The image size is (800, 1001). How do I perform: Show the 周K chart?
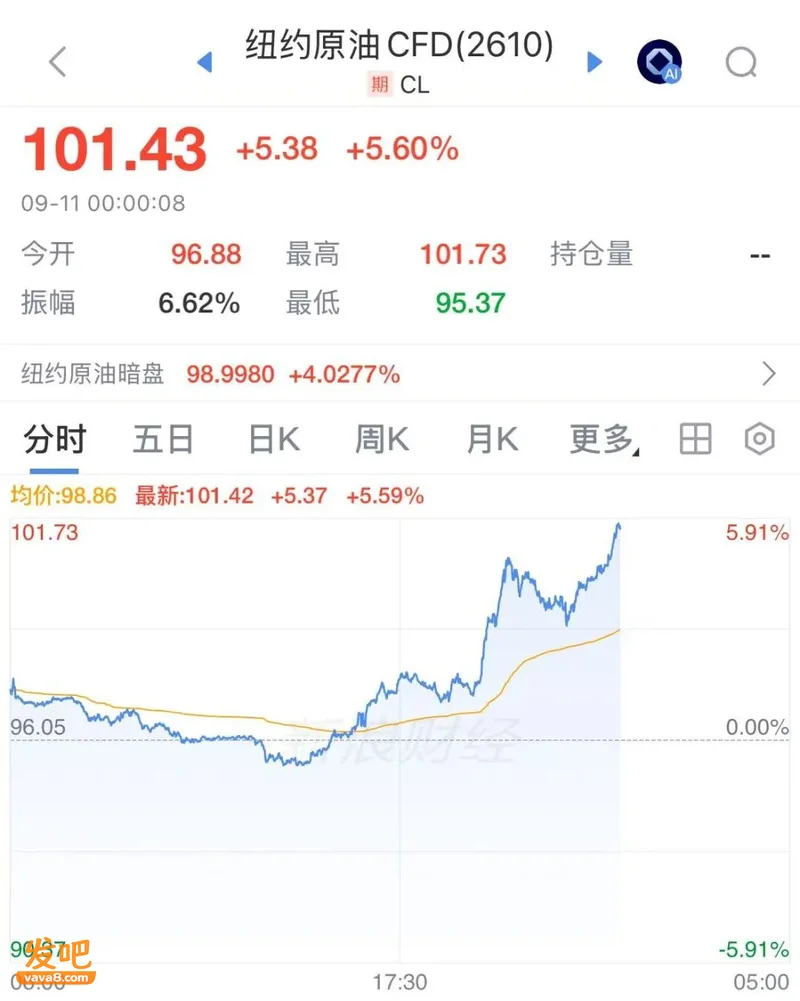click(382, 440)
